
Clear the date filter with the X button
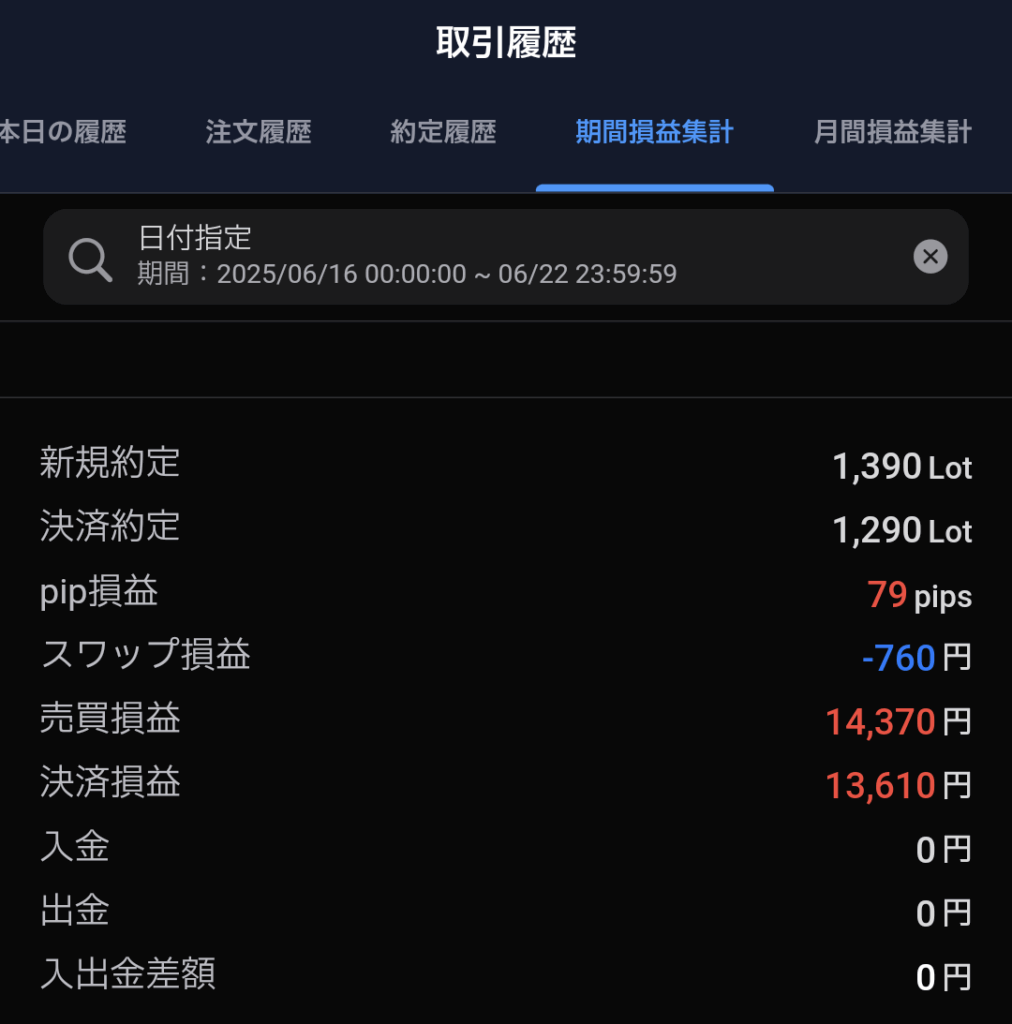click(x=930, y=257)
